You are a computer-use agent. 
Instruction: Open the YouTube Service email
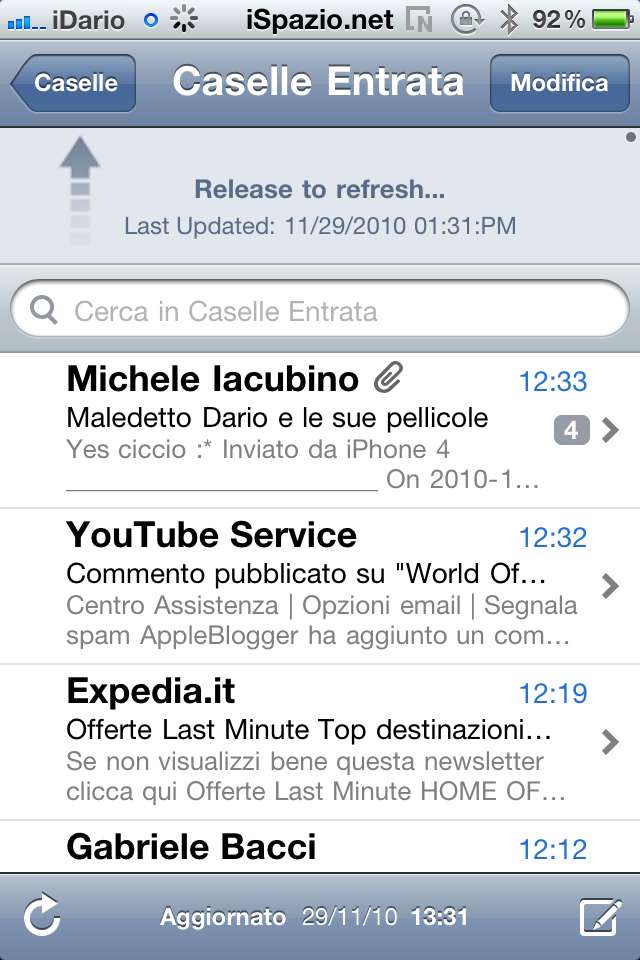pyautogui.click(x=300, y=585)
